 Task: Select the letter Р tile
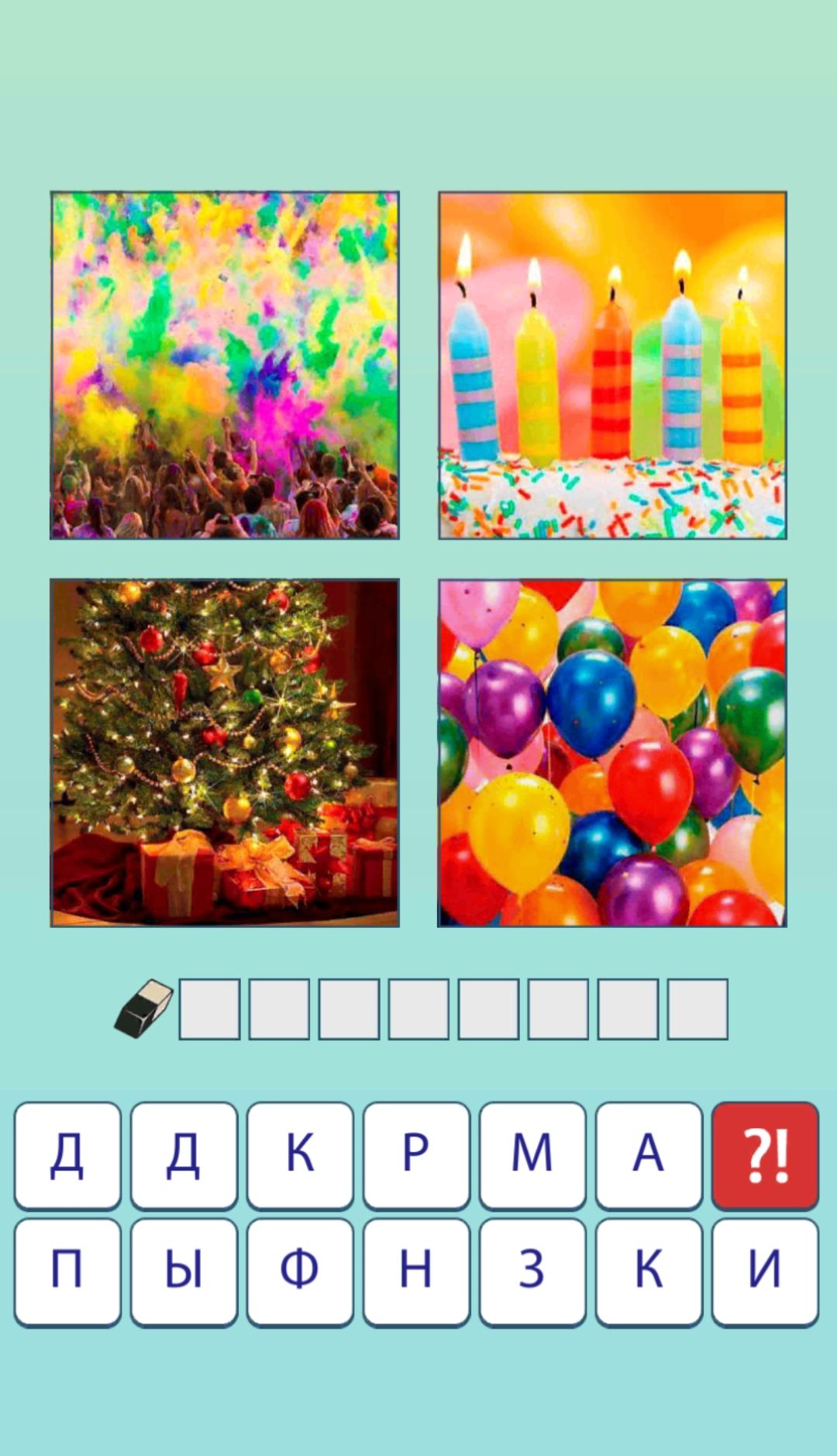coord(416,1154)
